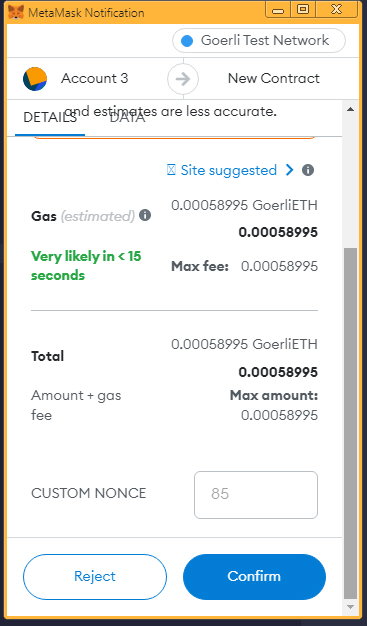Open Site suggested gas fee options
This screenshot has height=626, width=367.
coord(230,170)
